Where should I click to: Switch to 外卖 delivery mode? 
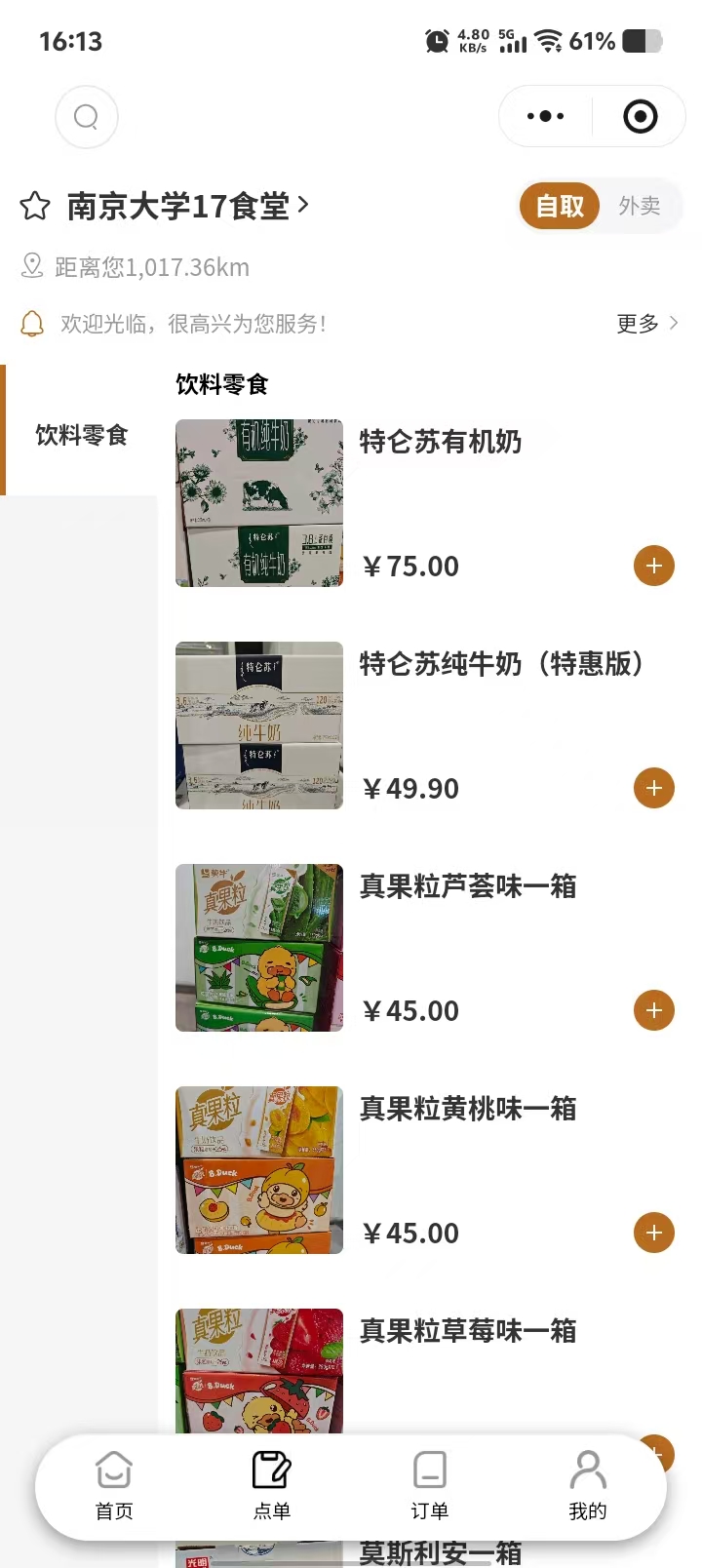pyautogui.click(x=640, y=206)
